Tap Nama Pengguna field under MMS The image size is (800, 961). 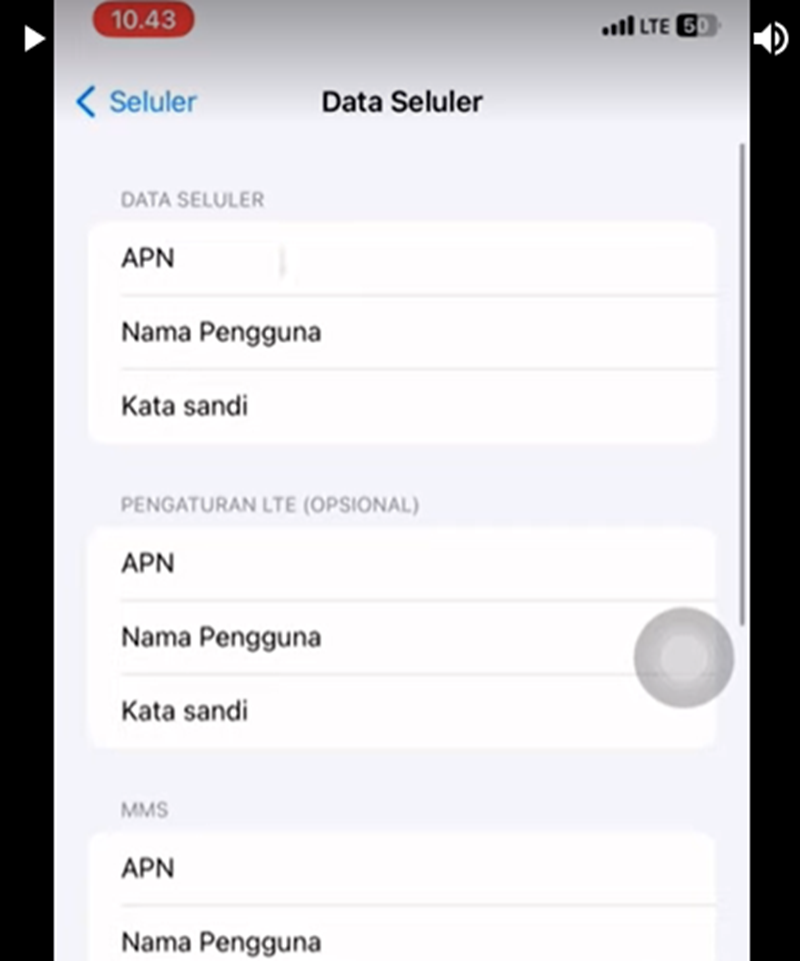[x=400, y=941]
